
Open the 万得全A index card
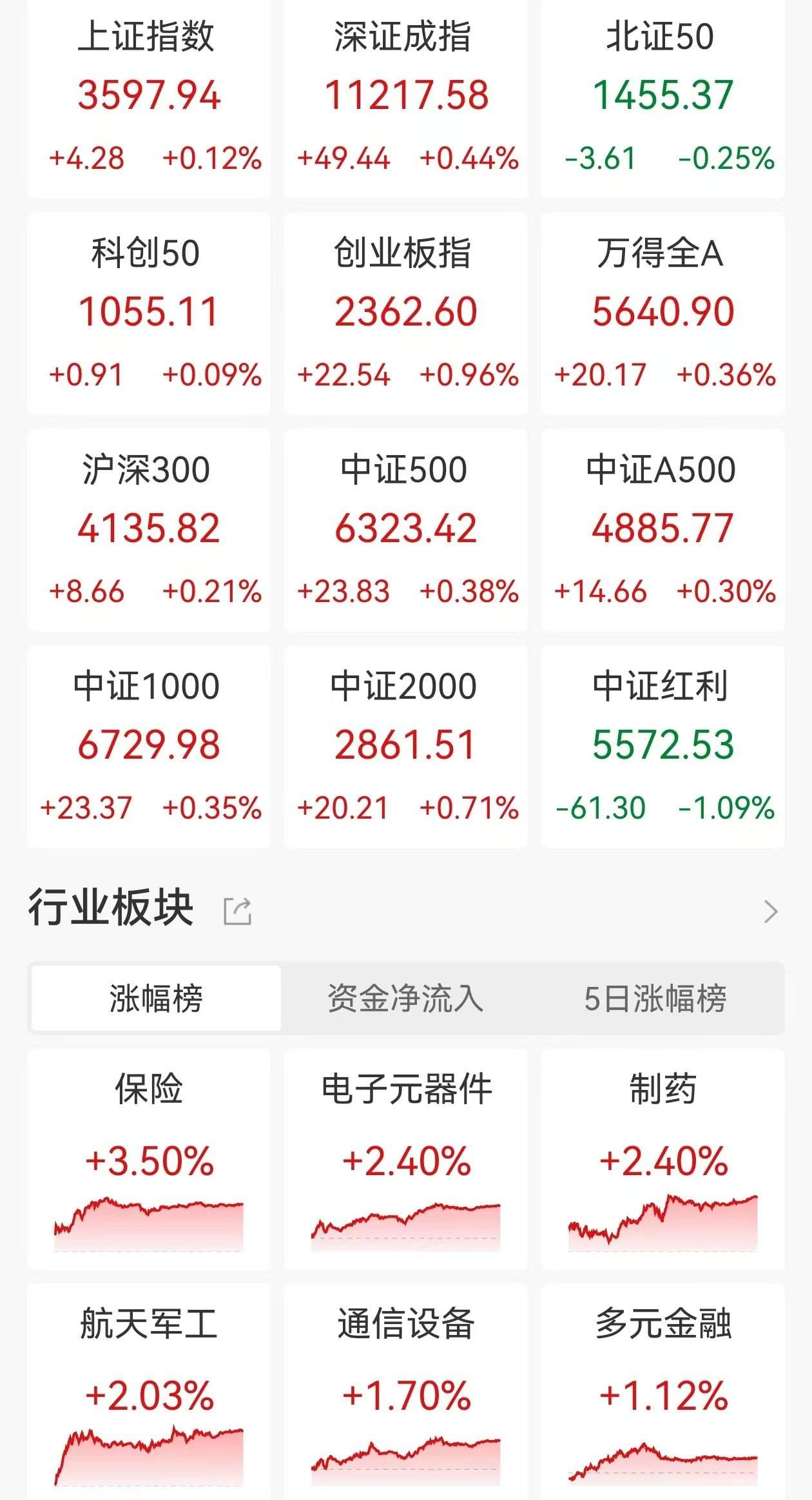663,313
